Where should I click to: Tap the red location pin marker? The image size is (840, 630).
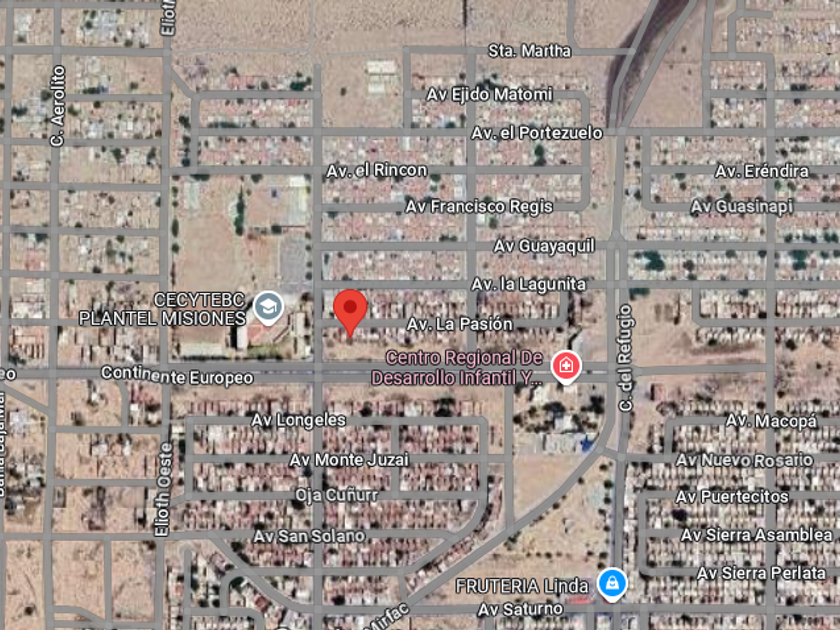coord(349,309)
